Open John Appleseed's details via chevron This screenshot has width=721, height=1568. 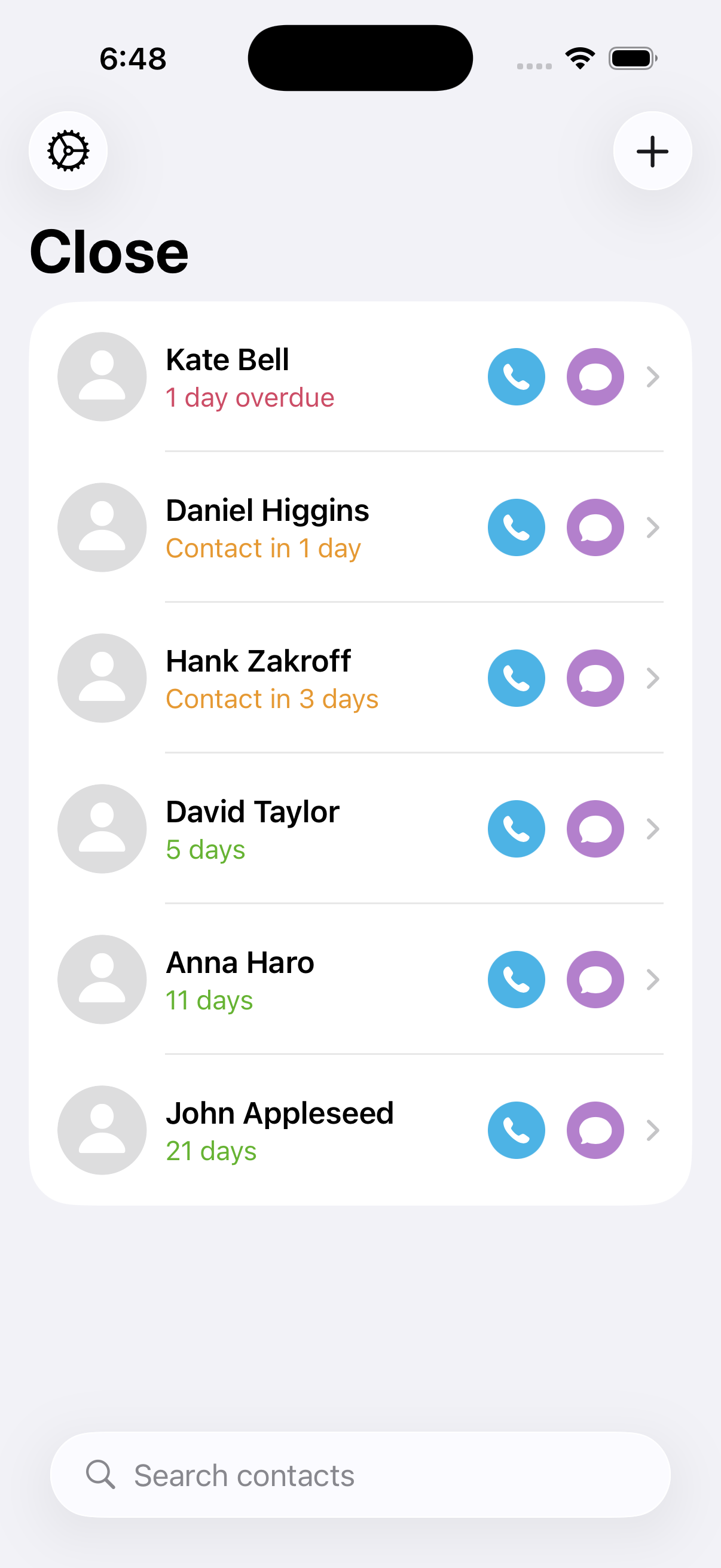653,1130
